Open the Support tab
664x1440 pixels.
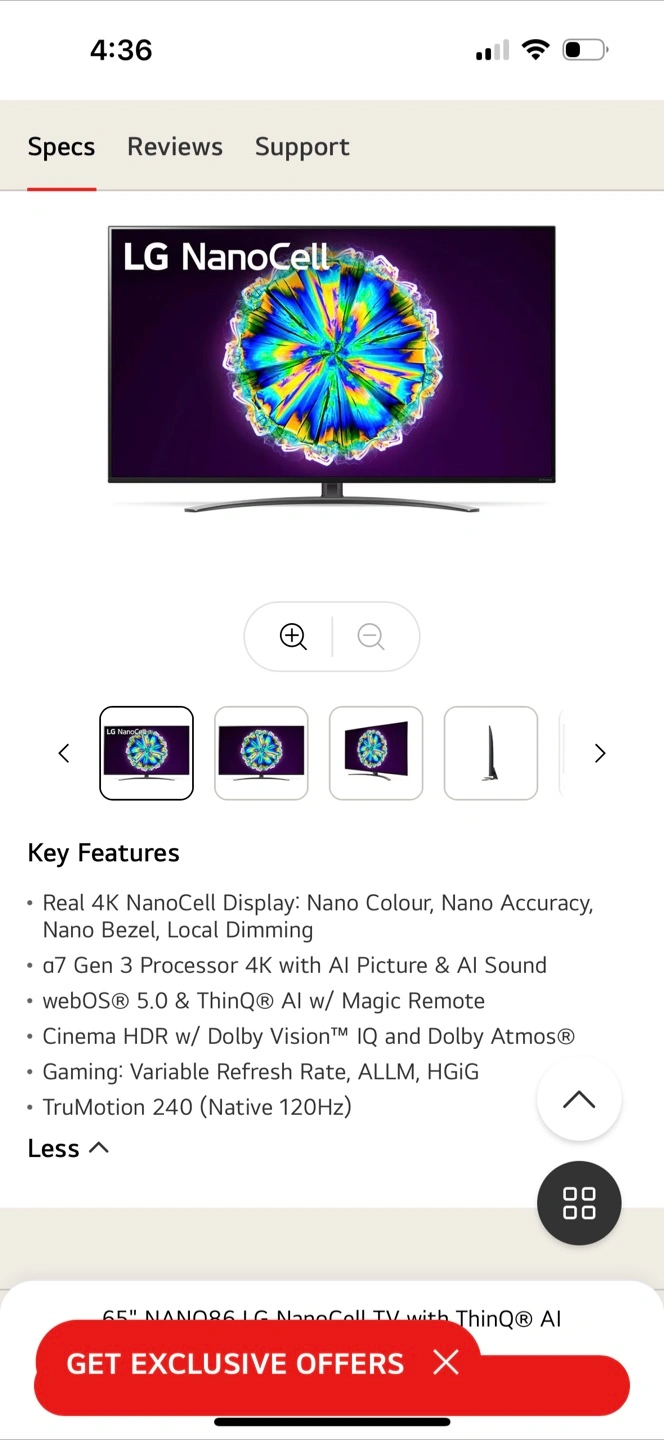pos(302,147)
